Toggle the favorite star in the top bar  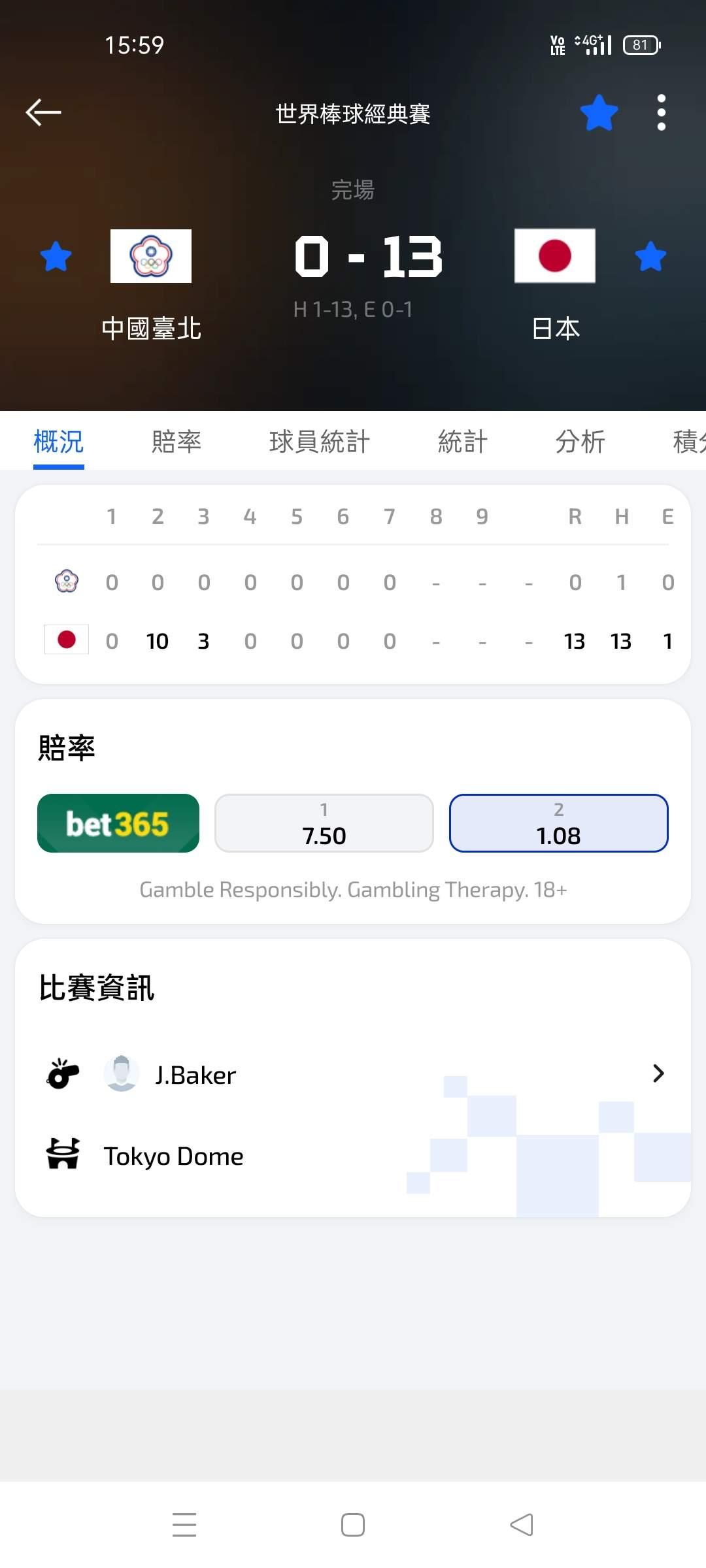coord(599,112)
